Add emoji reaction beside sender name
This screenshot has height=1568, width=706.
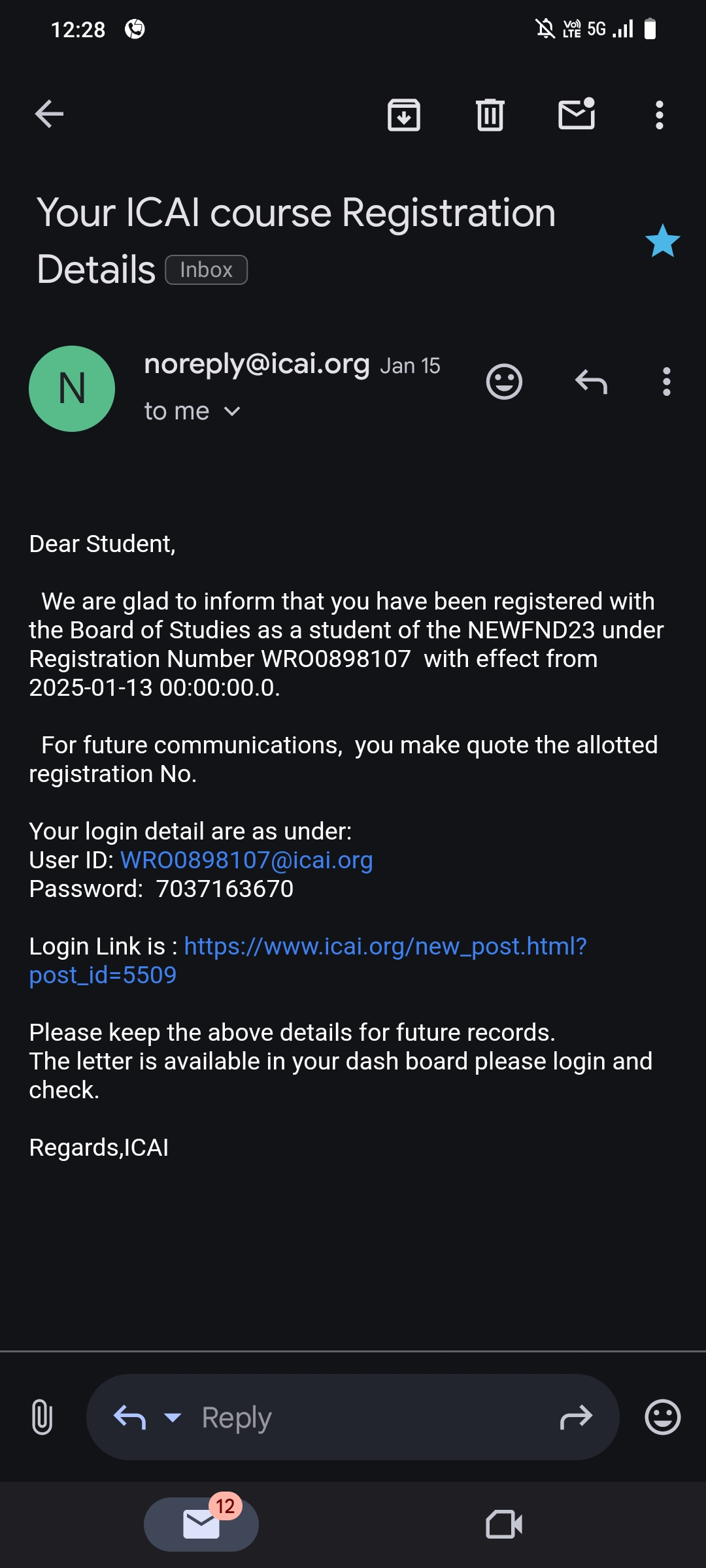504,382
